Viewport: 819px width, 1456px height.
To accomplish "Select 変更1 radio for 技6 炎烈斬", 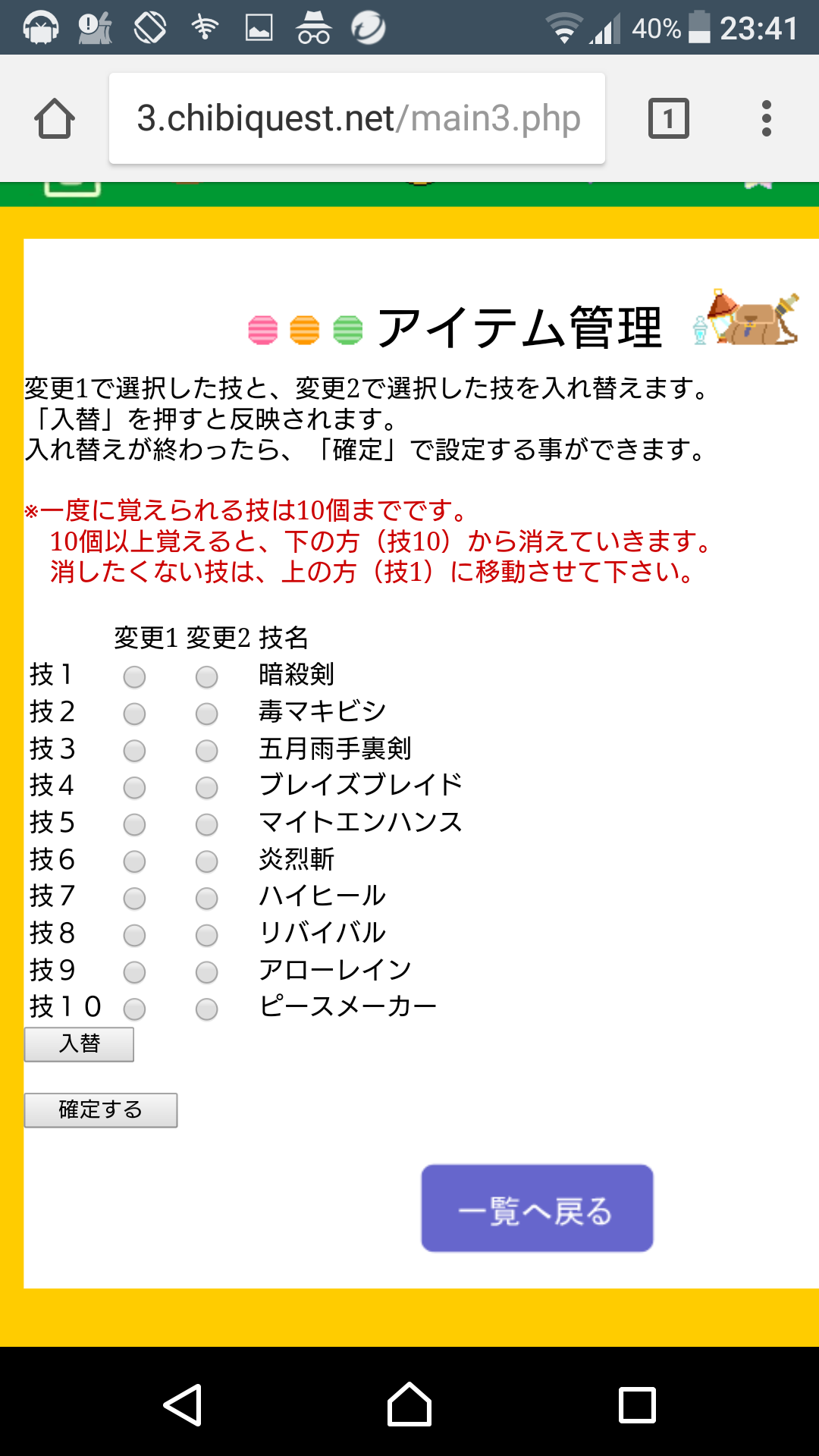I will pyautogui.click(x=134, y=861).
